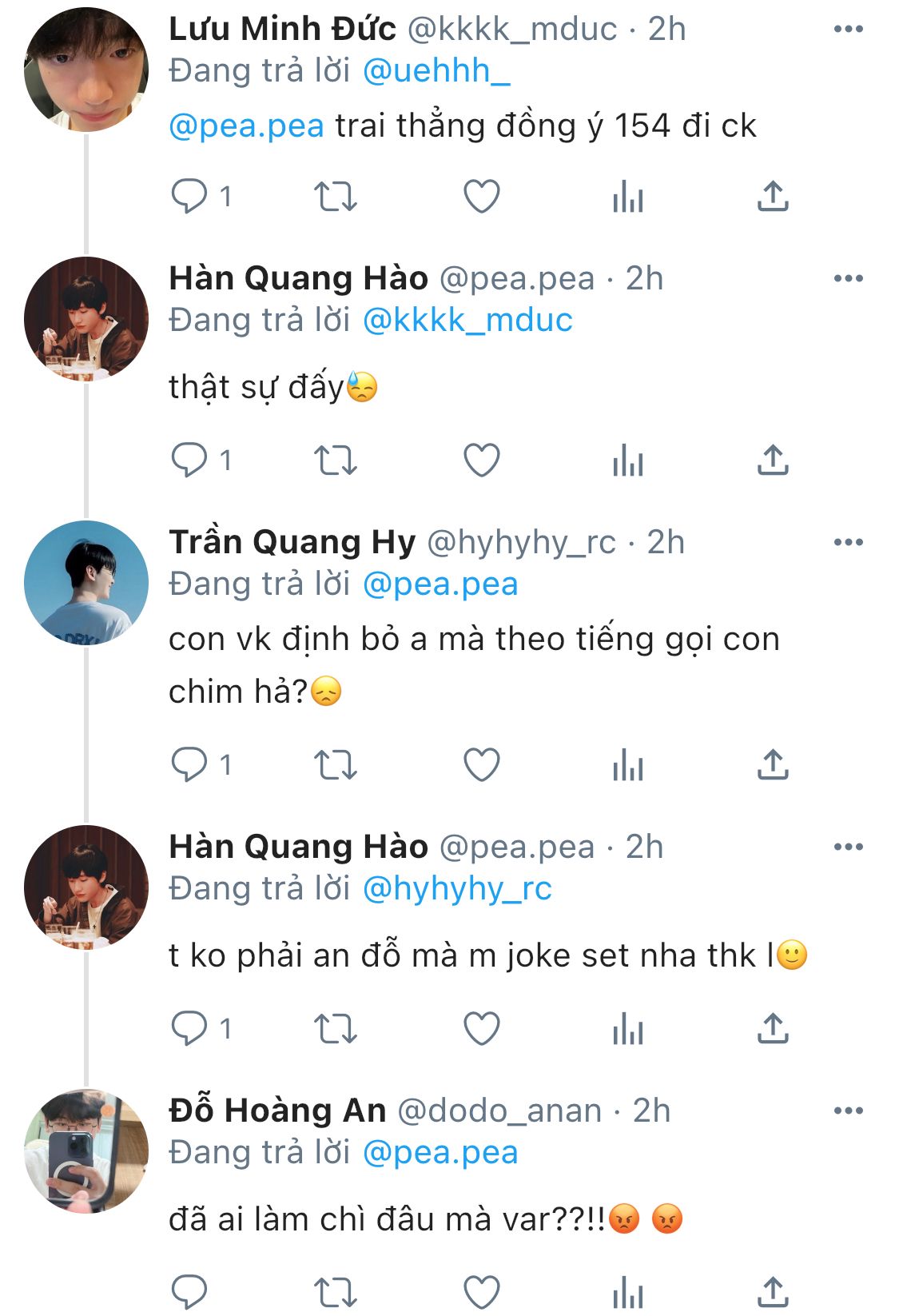Retweet the "joke set nha" tweet
The height and width of the screenshot is (1316, 899).
click(x=335, y=1029)
